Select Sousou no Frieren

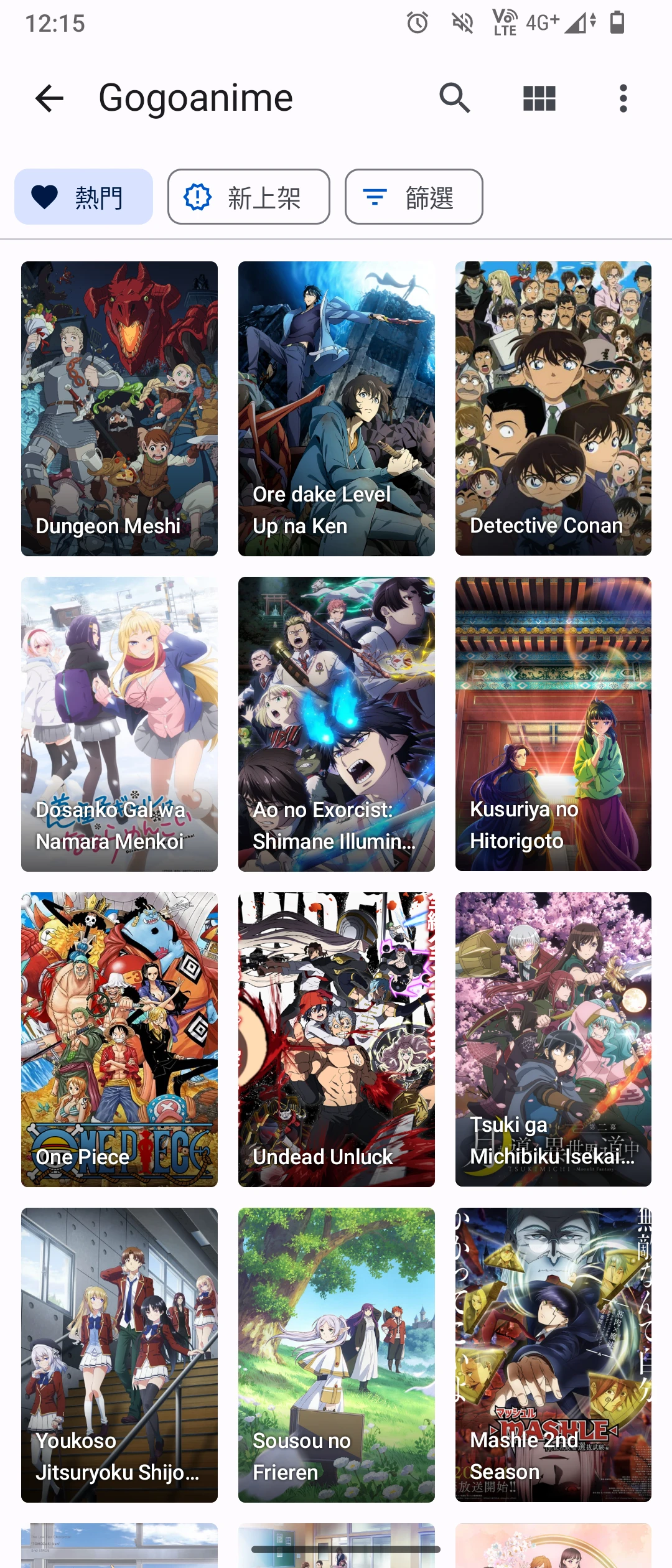[336, 1355]
